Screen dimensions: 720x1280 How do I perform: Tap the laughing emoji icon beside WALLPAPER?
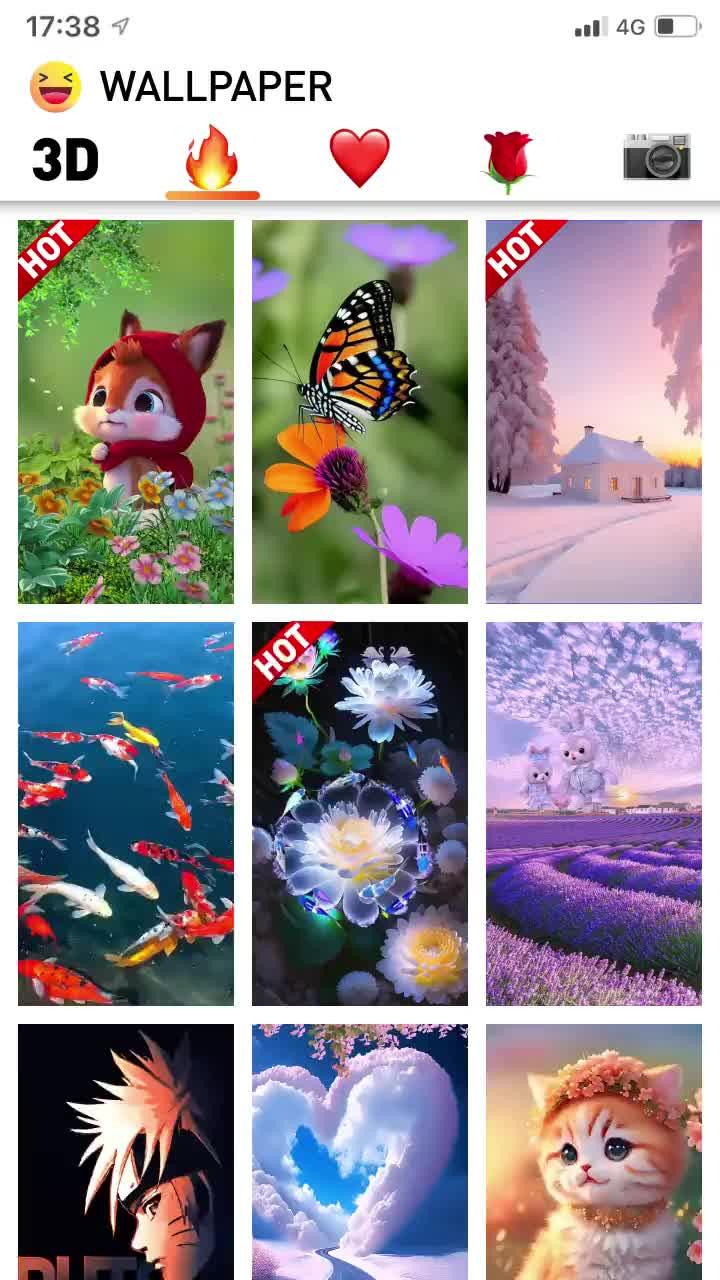click(55, 87)
